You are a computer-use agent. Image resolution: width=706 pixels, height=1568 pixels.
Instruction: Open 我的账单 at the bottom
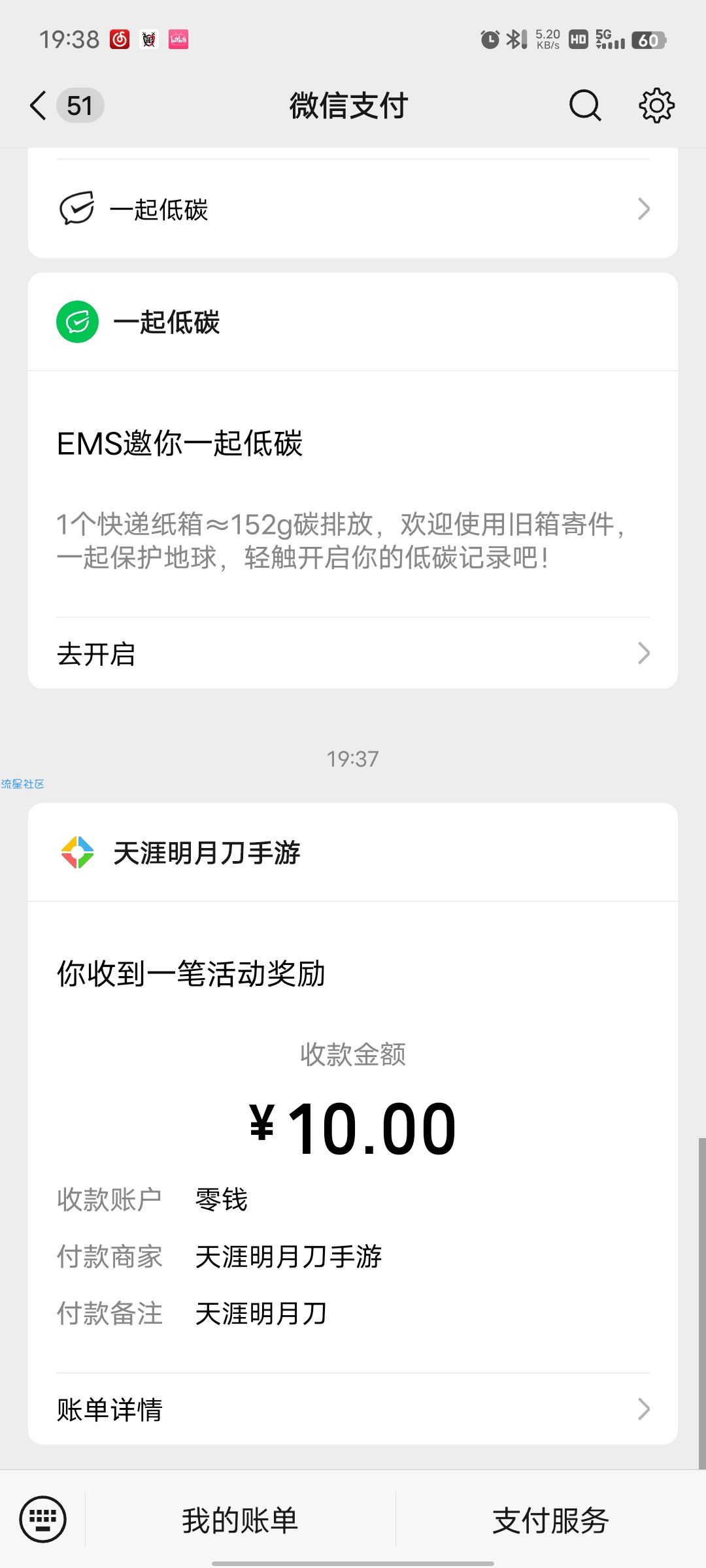(240, 1520)
